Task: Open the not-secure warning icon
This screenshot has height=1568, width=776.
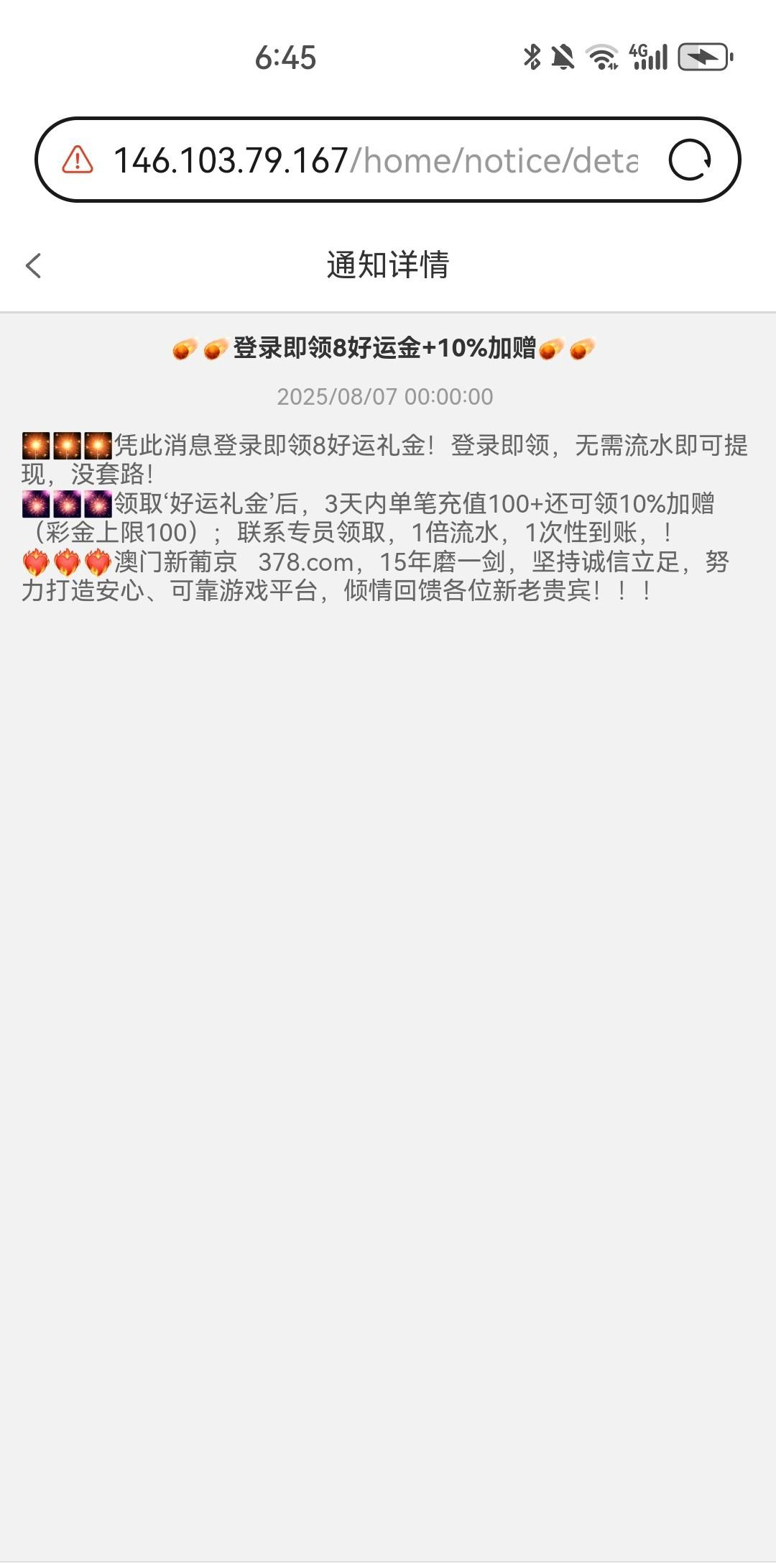Action: (x=78, y=160)
